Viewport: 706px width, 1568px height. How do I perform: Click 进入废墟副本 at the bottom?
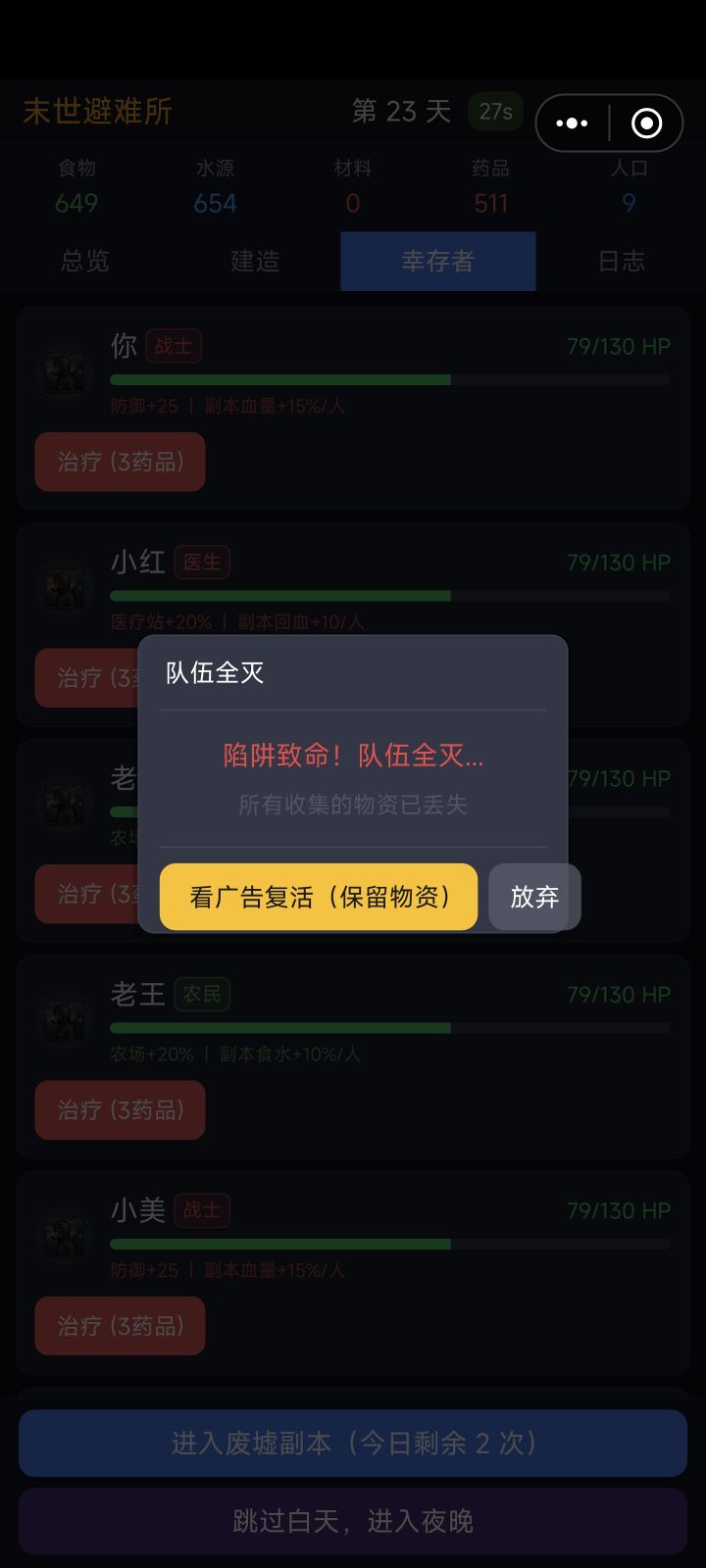pos(353,1443)
